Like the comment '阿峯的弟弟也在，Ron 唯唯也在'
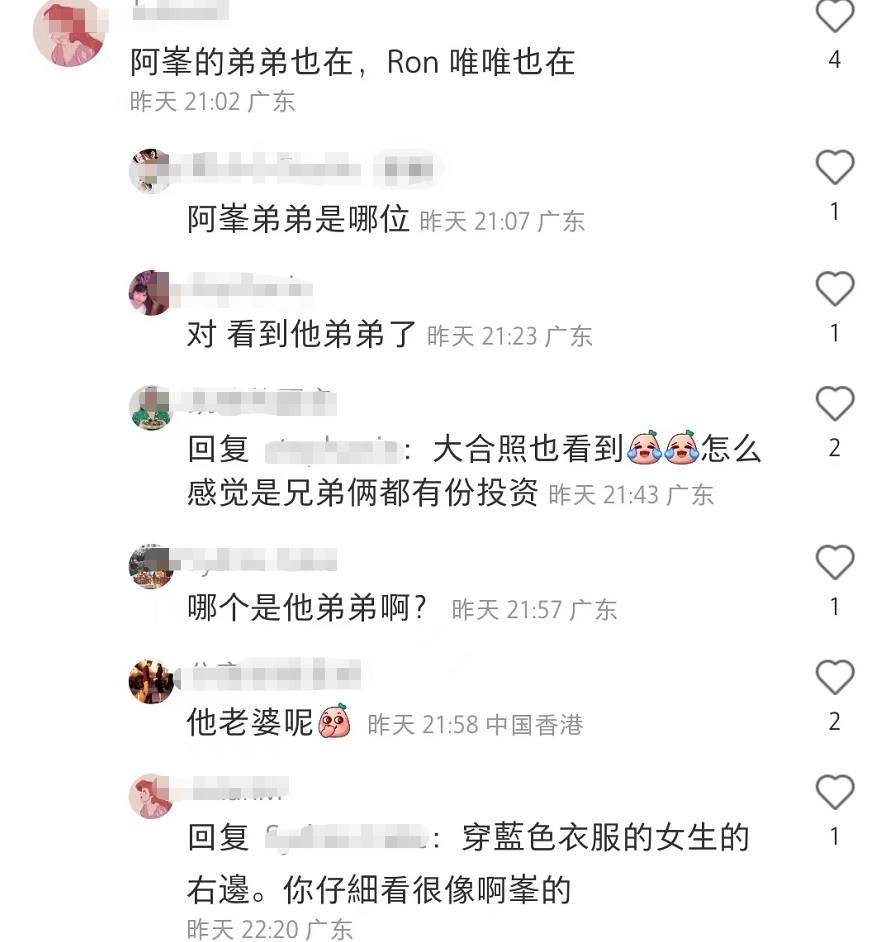The image size is (869, 942). [x=835, y=17]
